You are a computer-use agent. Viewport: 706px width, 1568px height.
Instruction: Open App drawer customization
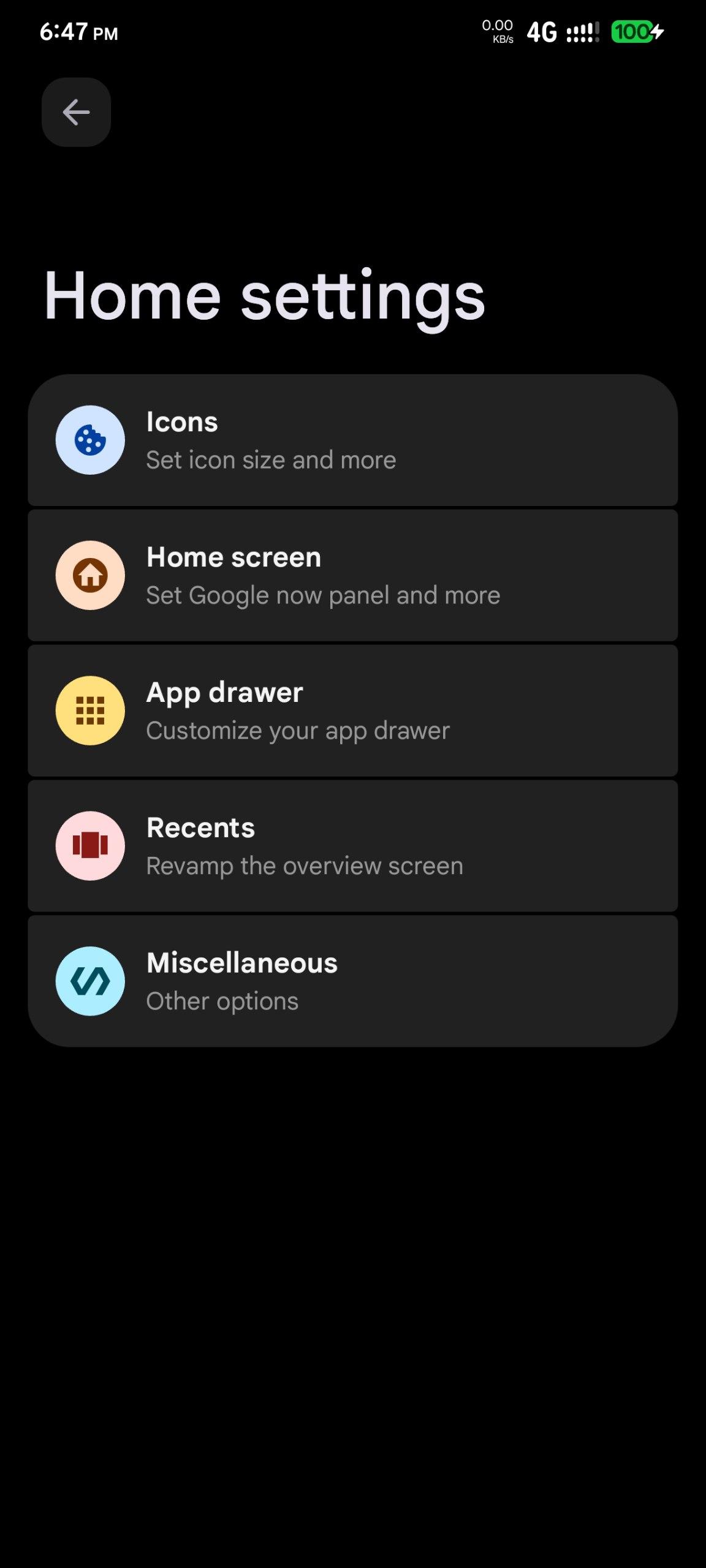352,711
